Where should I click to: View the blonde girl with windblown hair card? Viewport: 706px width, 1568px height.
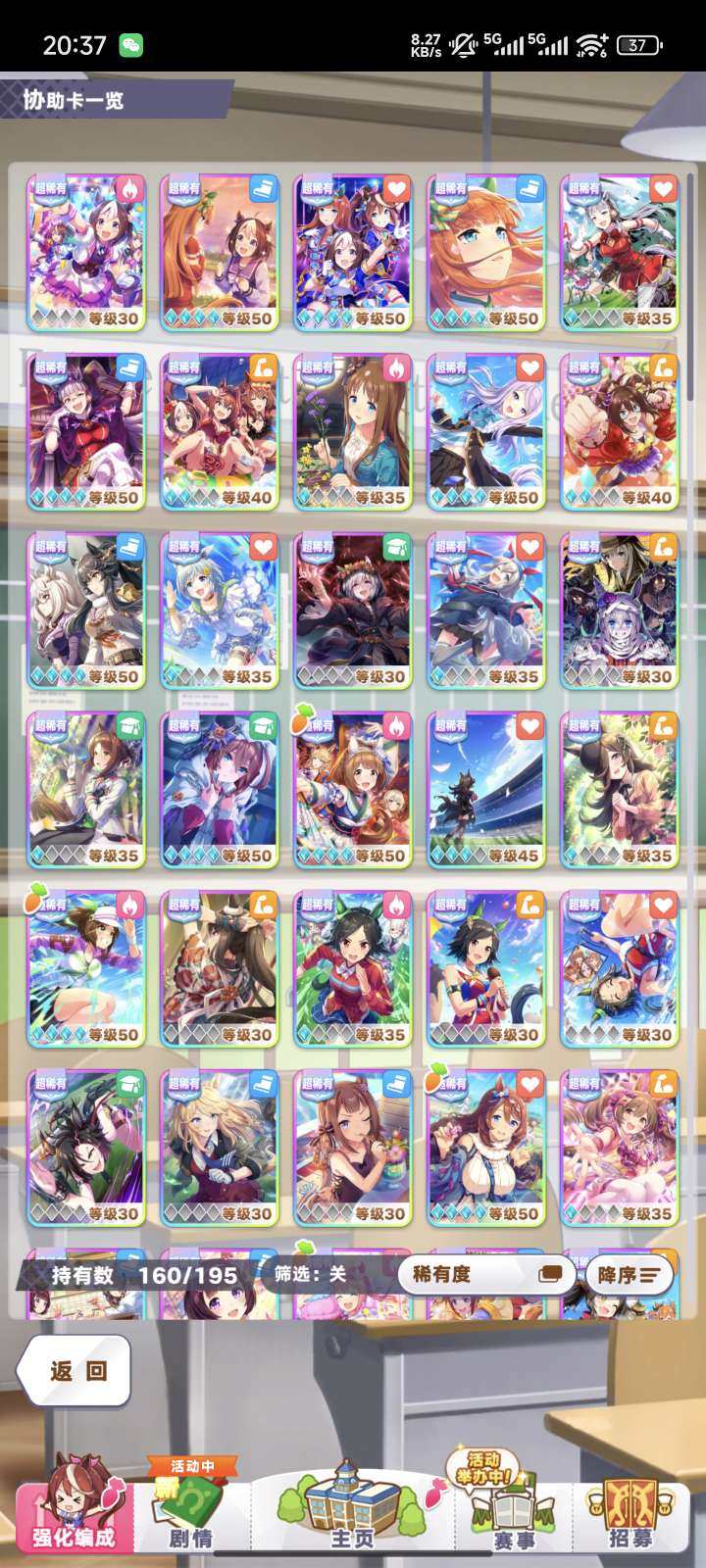click(220, 1148)
